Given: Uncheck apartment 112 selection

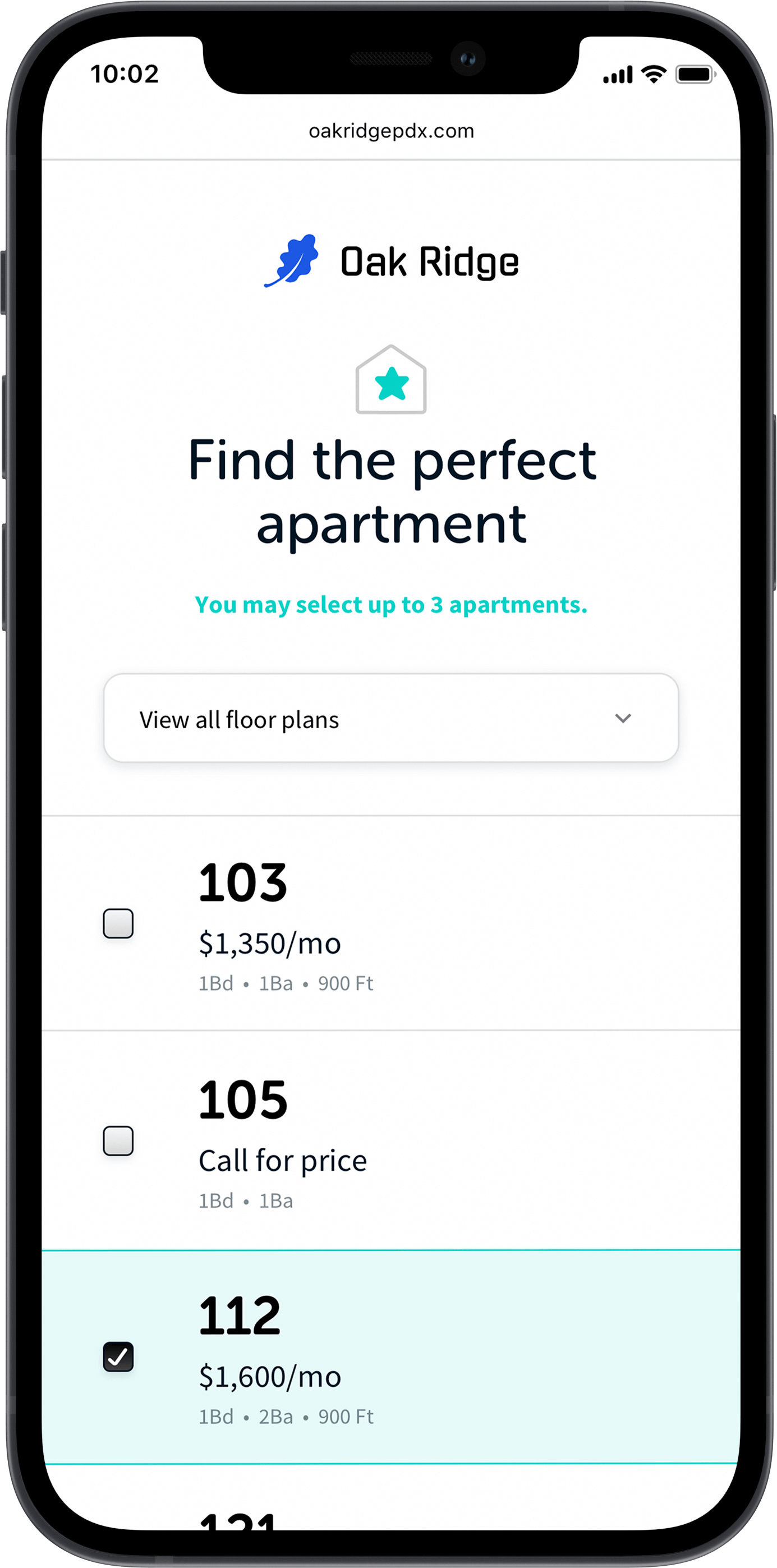Looking at the screenshot, I should tap(118, 1357).
